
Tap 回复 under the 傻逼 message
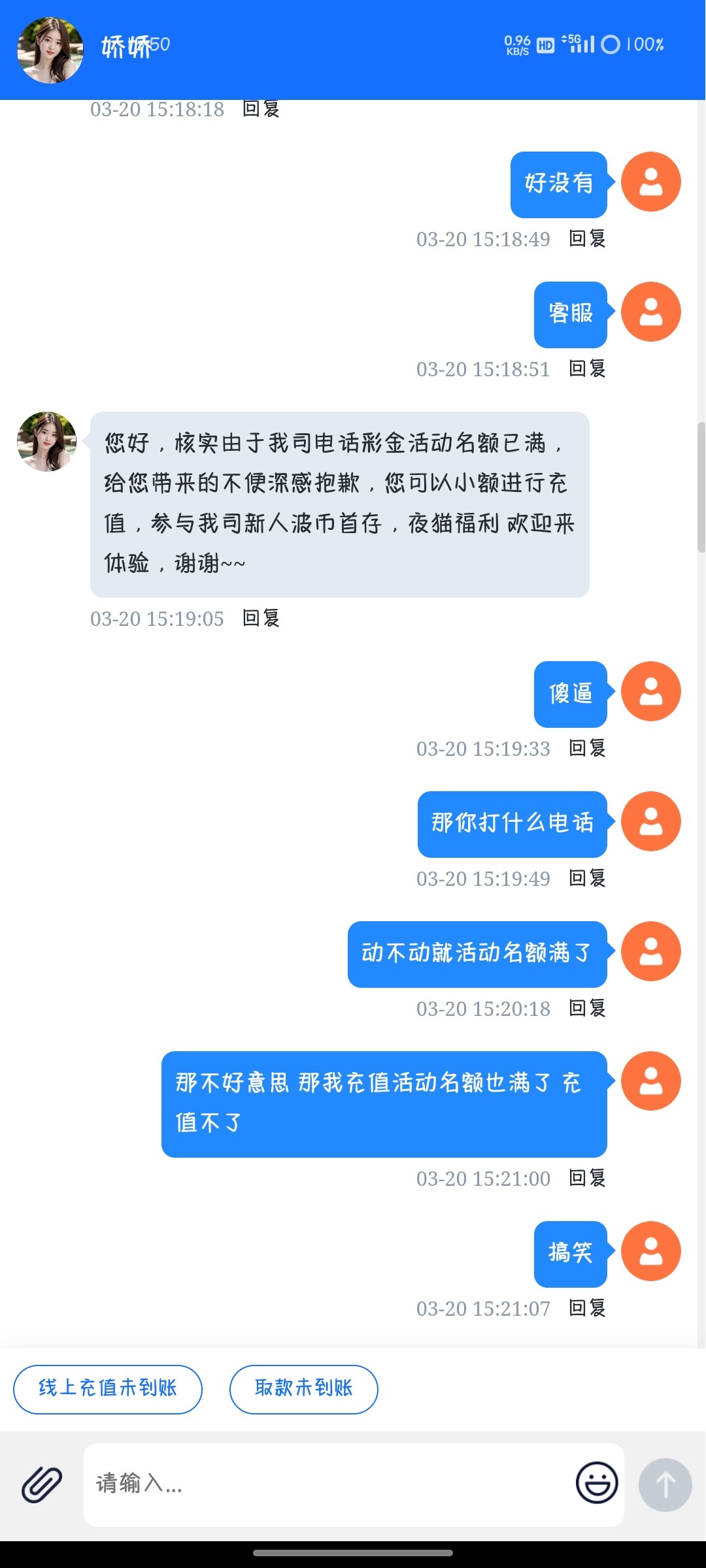[587, 748]
